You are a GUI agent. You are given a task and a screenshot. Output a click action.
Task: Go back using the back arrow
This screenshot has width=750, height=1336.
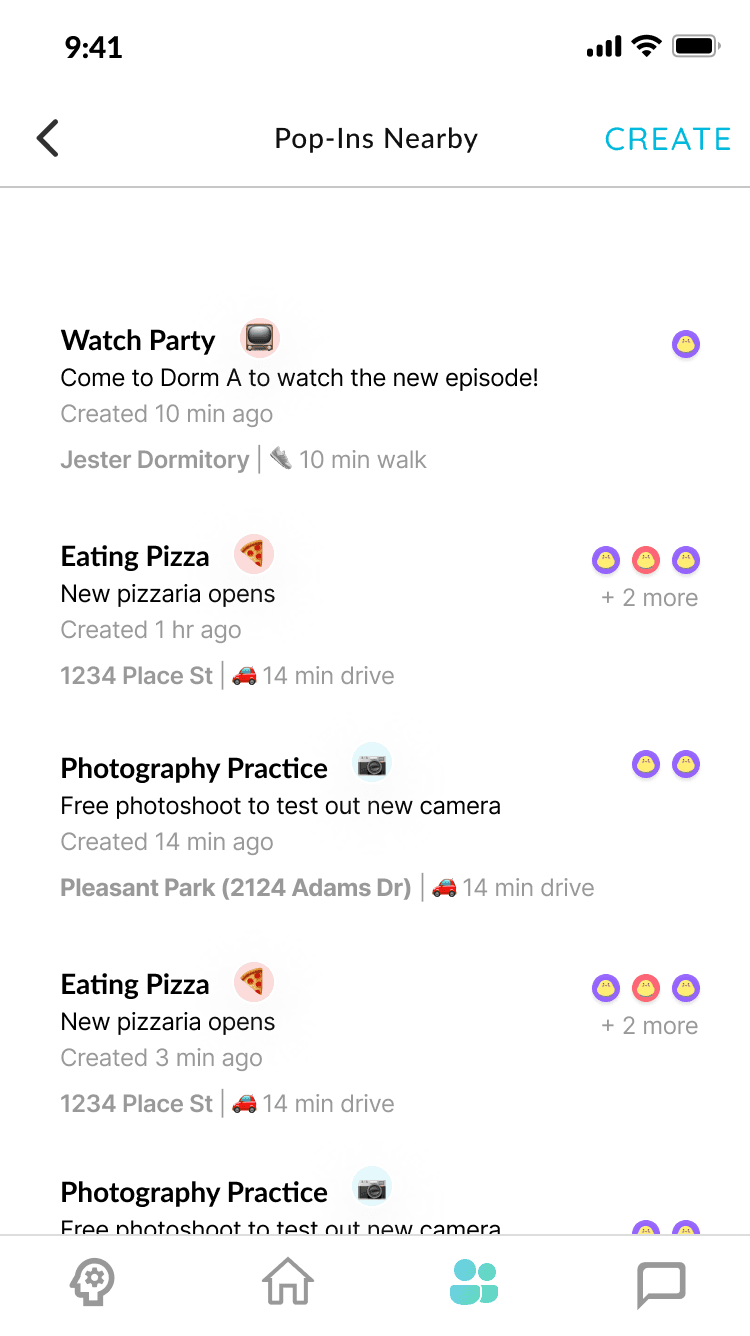pos(48,138)
